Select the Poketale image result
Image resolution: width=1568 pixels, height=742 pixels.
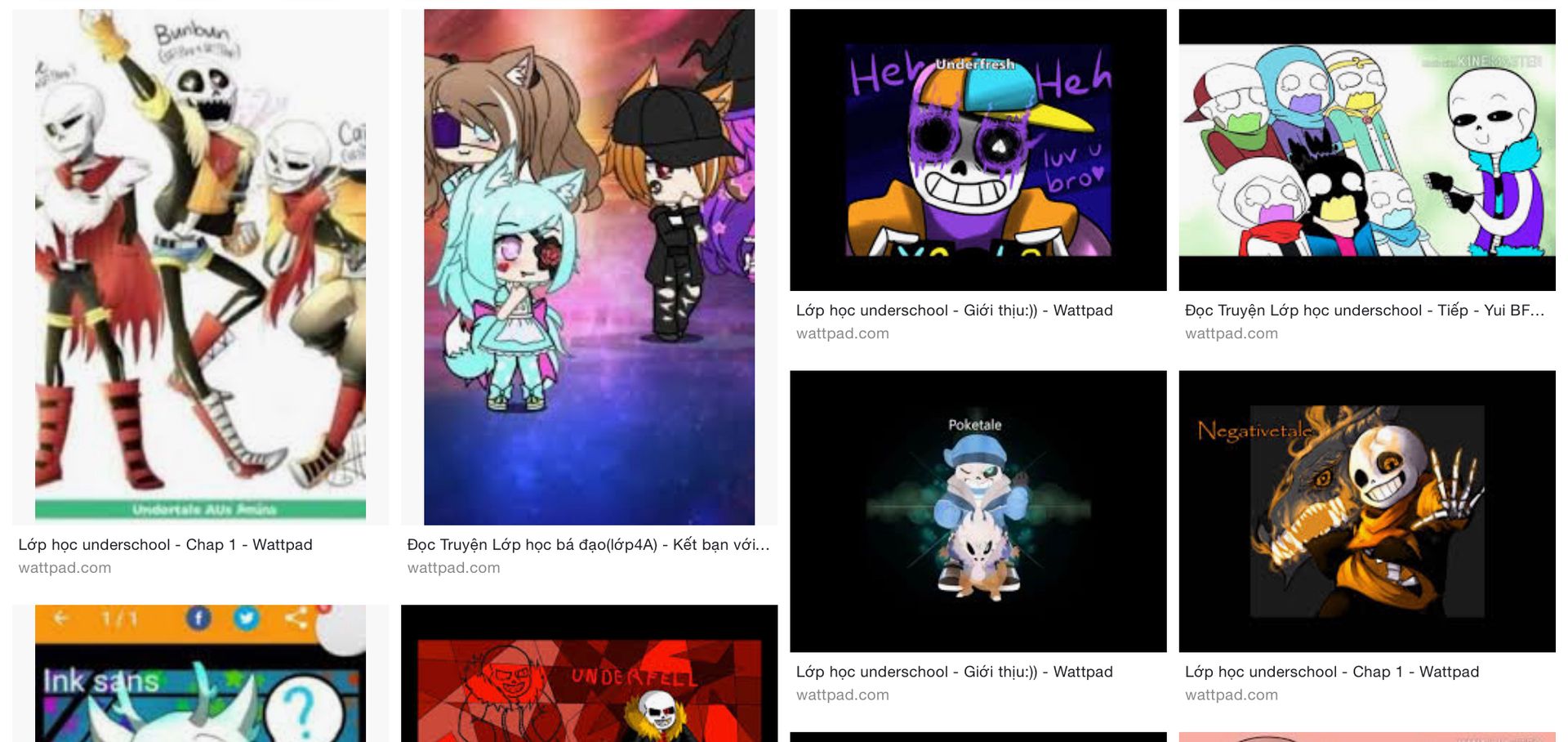pos(978,512)
